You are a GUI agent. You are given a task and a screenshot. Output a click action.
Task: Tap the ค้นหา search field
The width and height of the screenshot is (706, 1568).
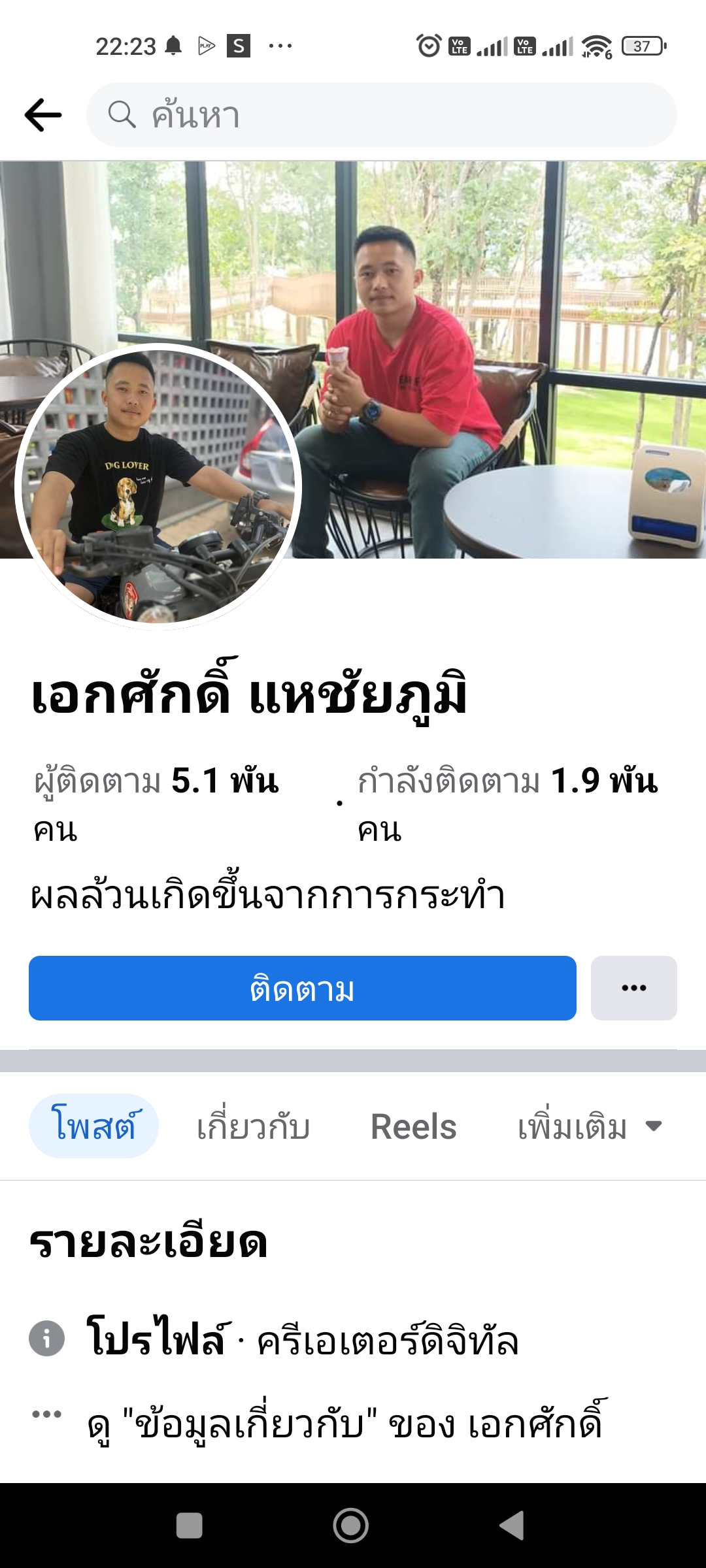coord(381,115)
